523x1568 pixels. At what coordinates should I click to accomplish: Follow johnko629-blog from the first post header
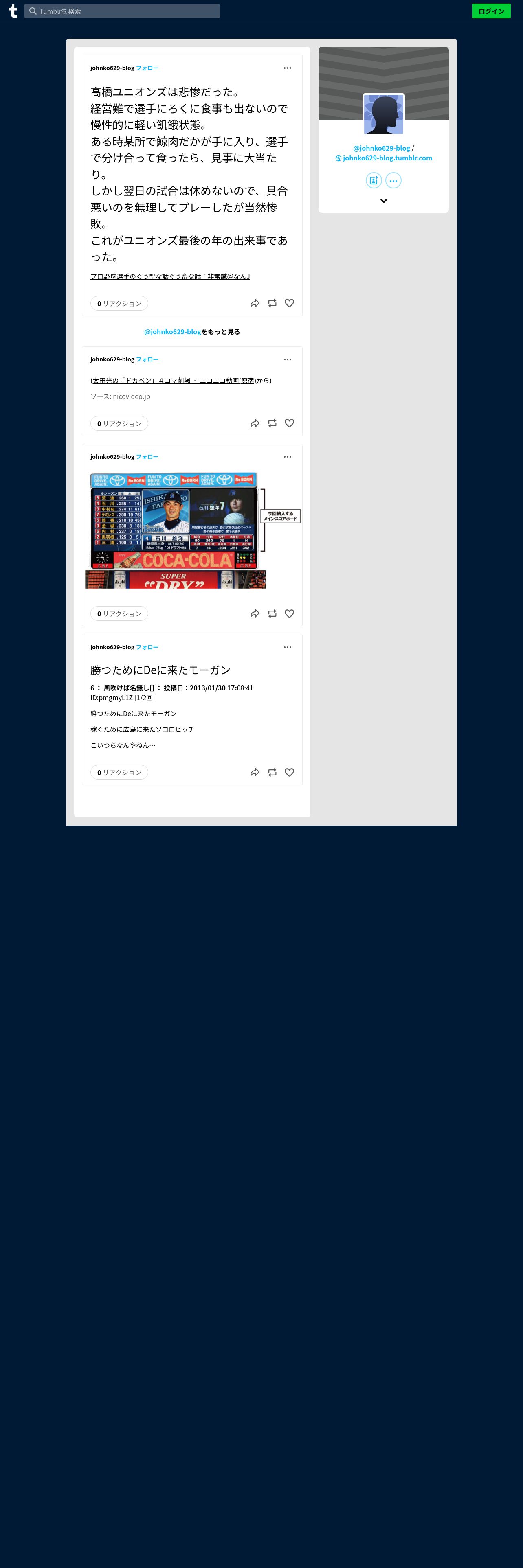[x=147, y=68]
